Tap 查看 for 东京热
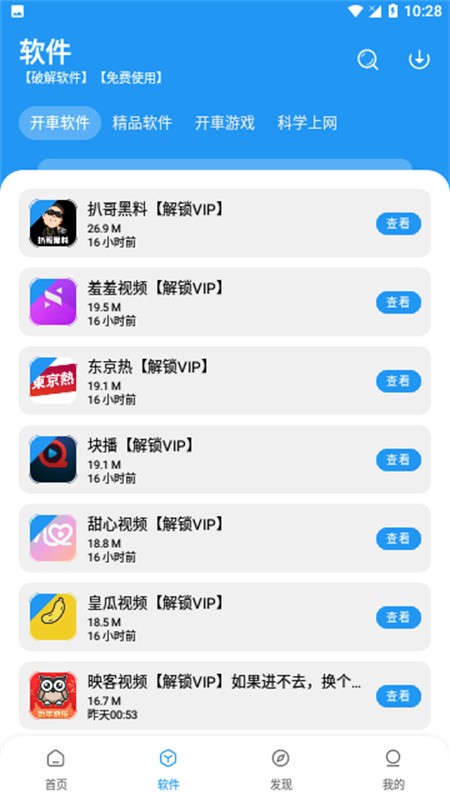This screenshot has width=450, height=800. click(x=398, y=381)
